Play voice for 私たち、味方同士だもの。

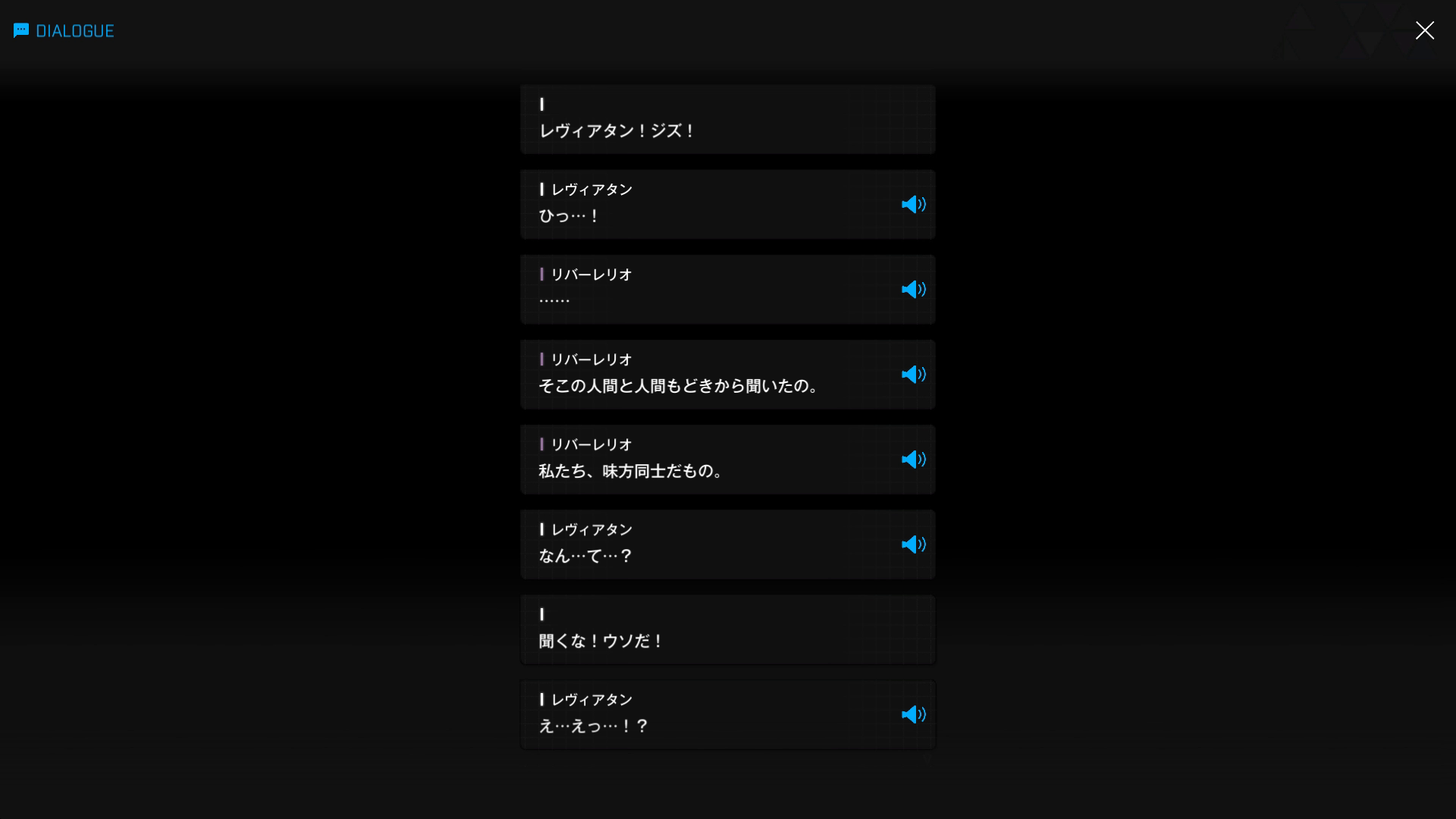click(913, 460)
